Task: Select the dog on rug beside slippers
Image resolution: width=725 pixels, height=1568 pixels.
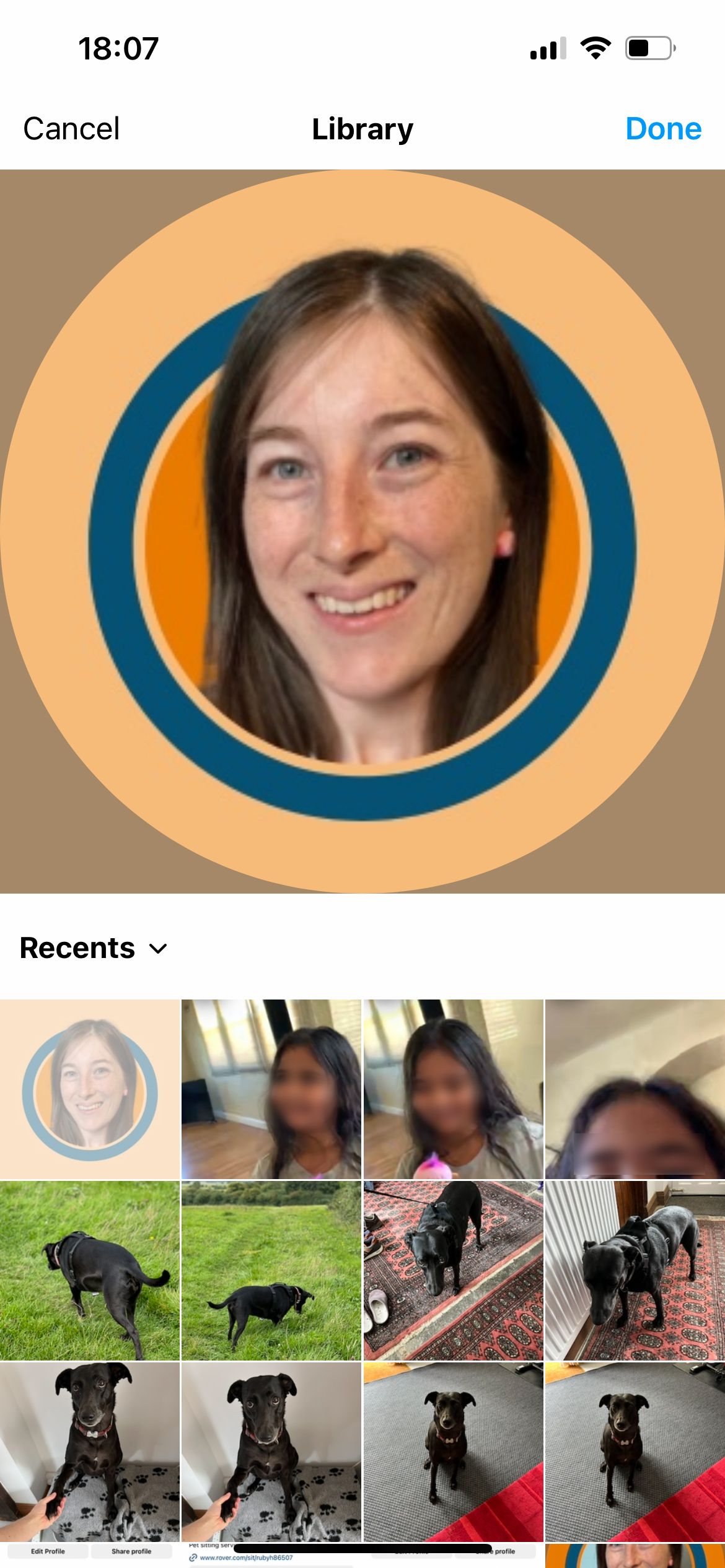Action: (453, 1270)
